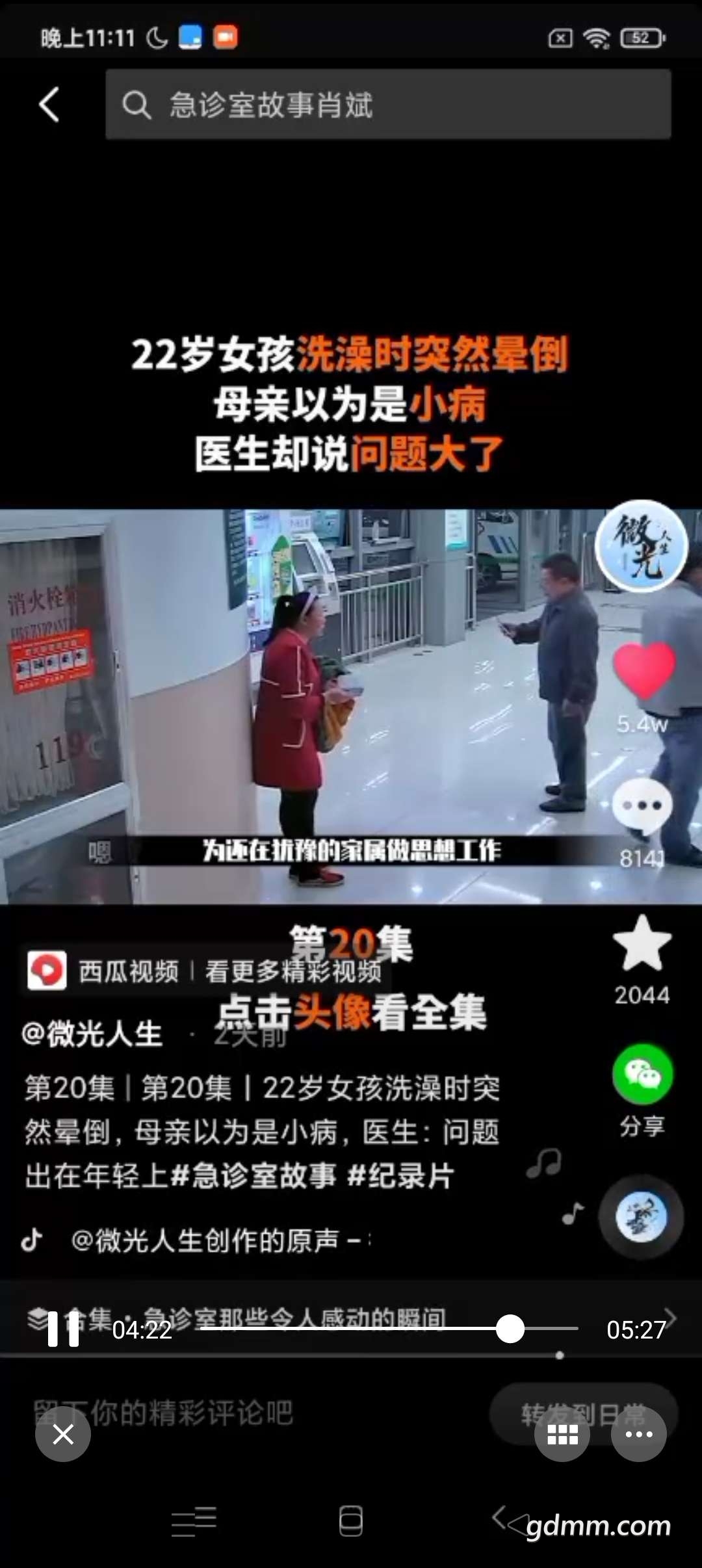
Task: Favorite the video with the star icon
Action: pyautogui.click(x=642, y=944)
